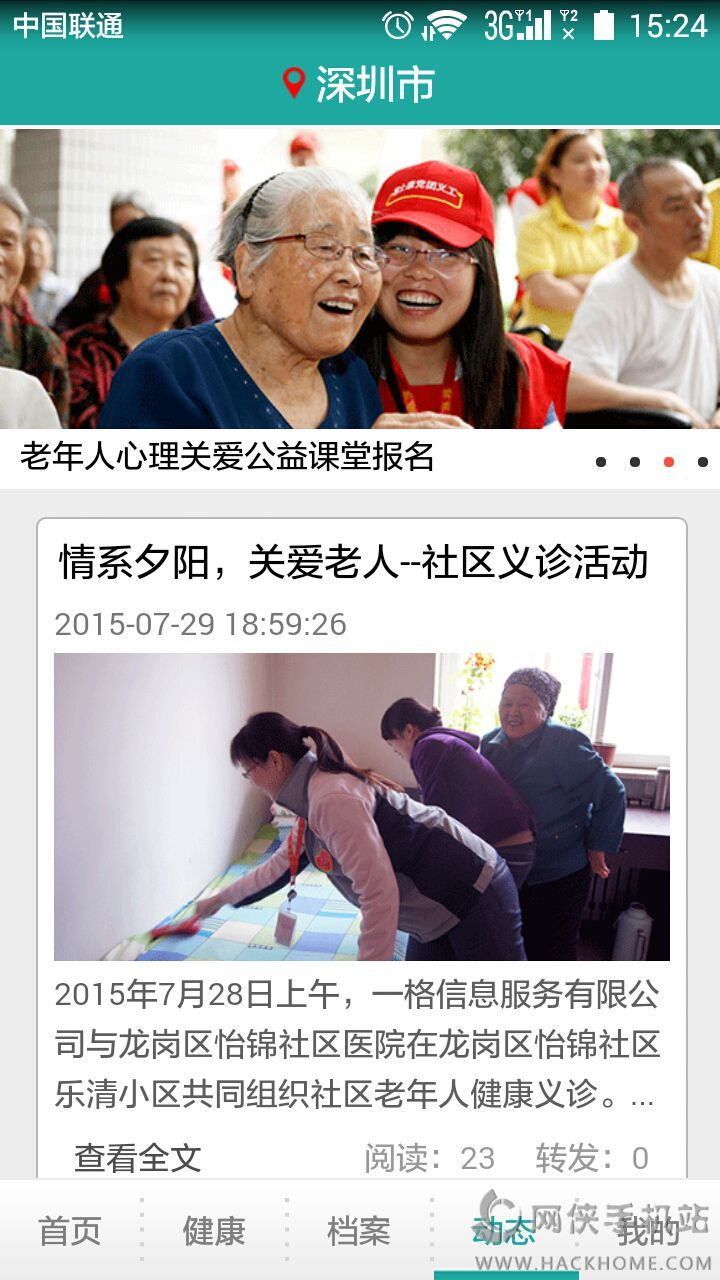
Task: Share the article via 转发
Action: 591,1158
